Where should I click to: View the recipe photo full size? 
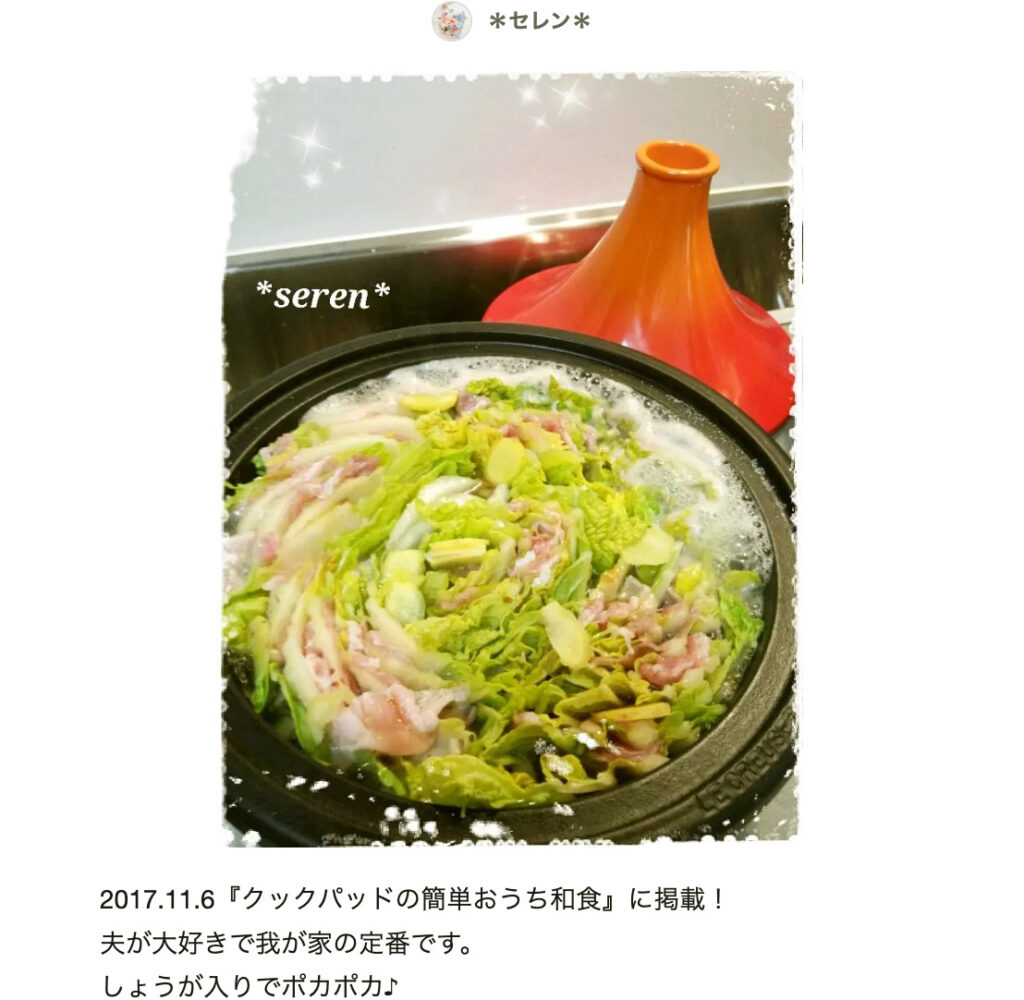pos(510,460)
